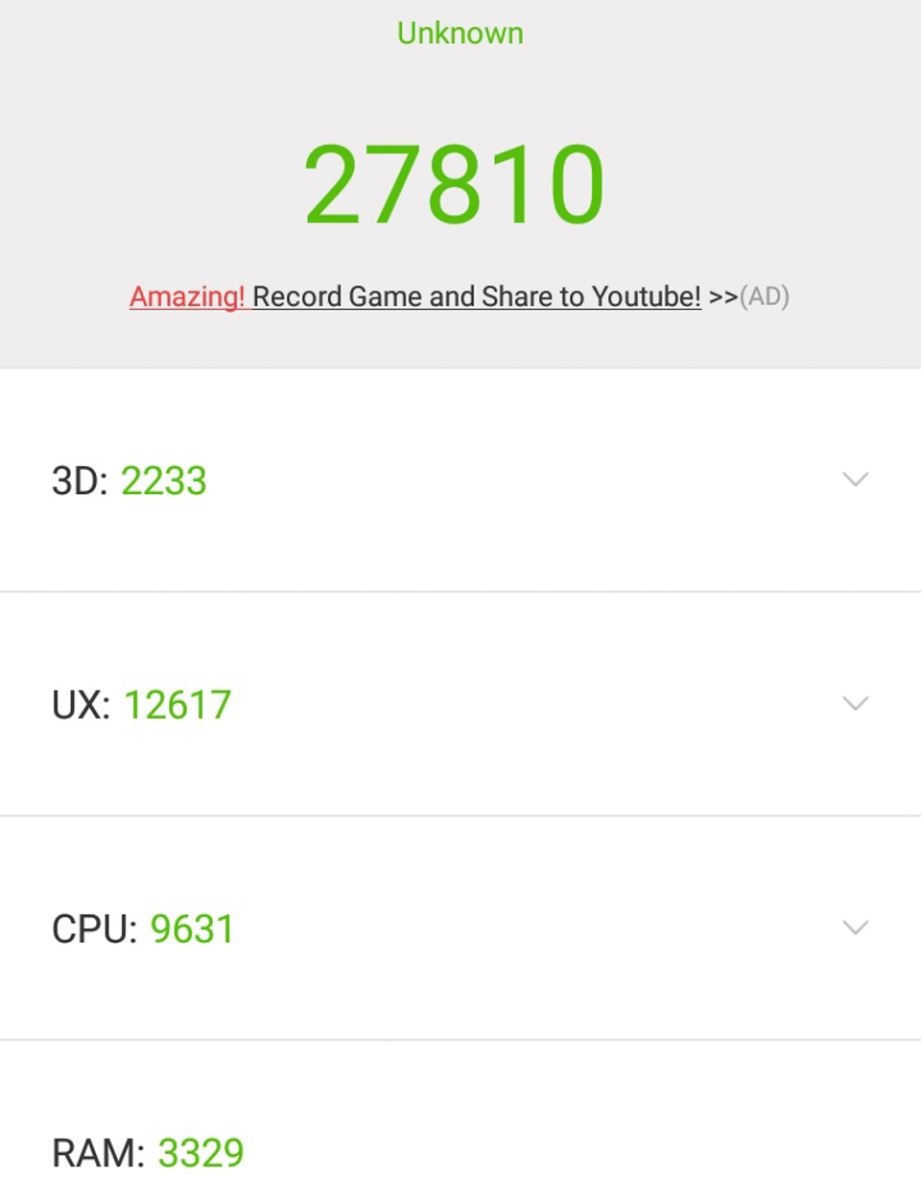
Task: Expand the UX score breakdown
Action: [x=855, y=704]
